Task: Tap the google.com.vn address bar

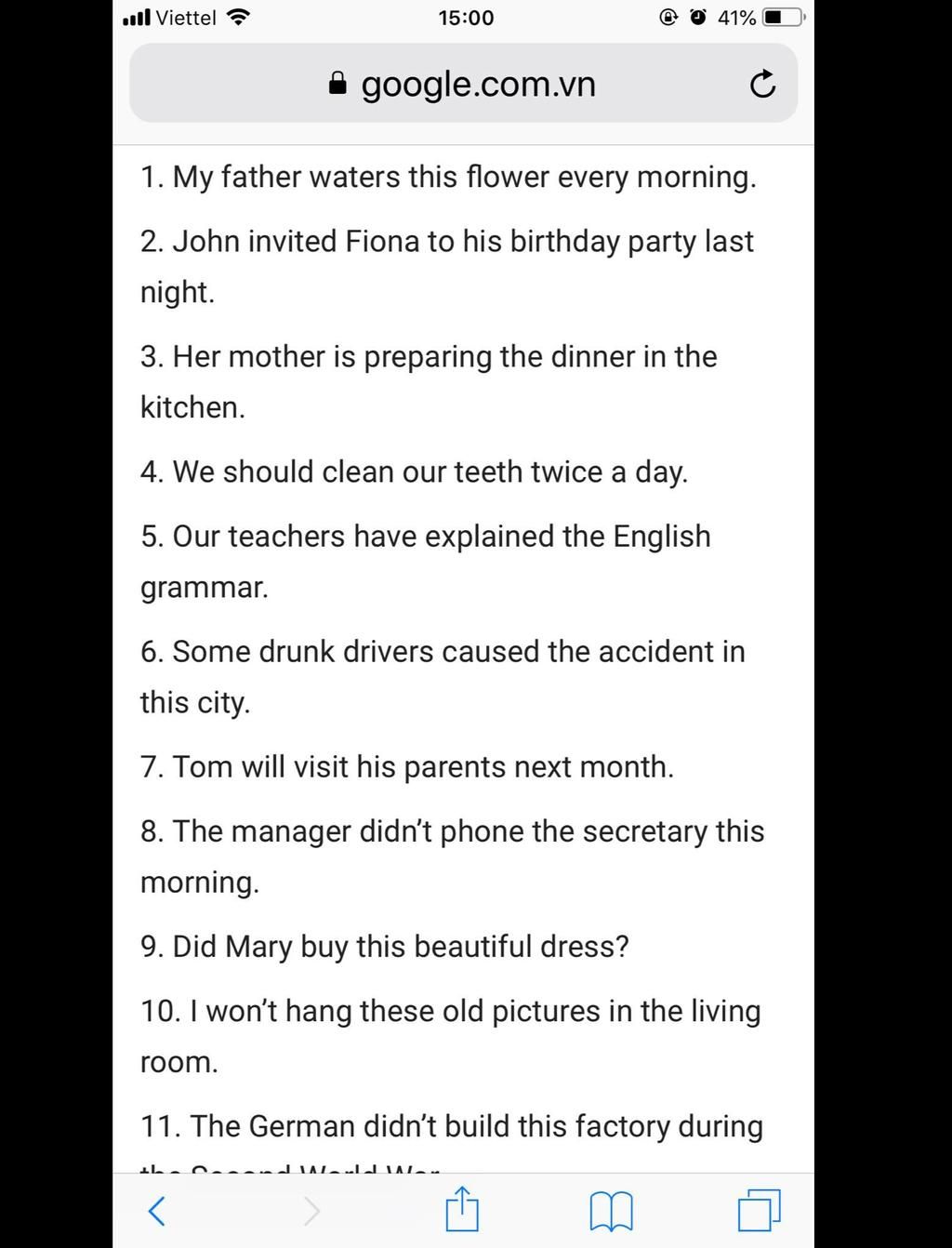Action: 462,85
